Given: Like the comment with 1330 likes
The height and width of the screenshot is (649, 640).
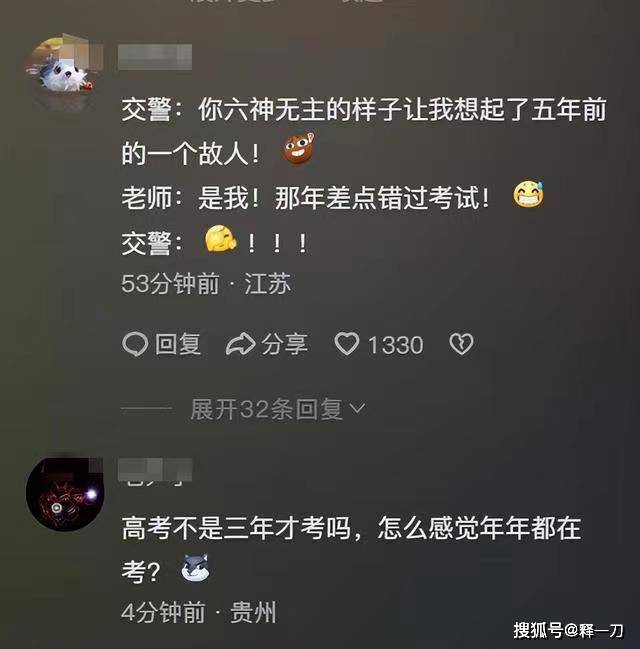Looking at the screenshot, I should (347, 345).
